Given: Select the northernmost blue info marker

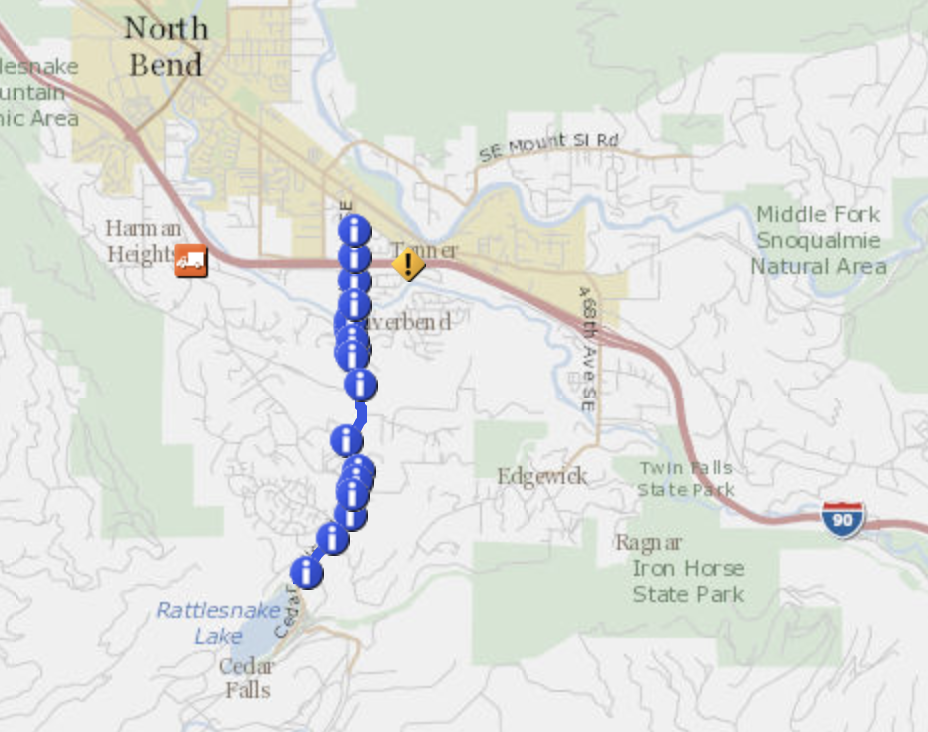Looking at the screenshot, I should [355, 231].
